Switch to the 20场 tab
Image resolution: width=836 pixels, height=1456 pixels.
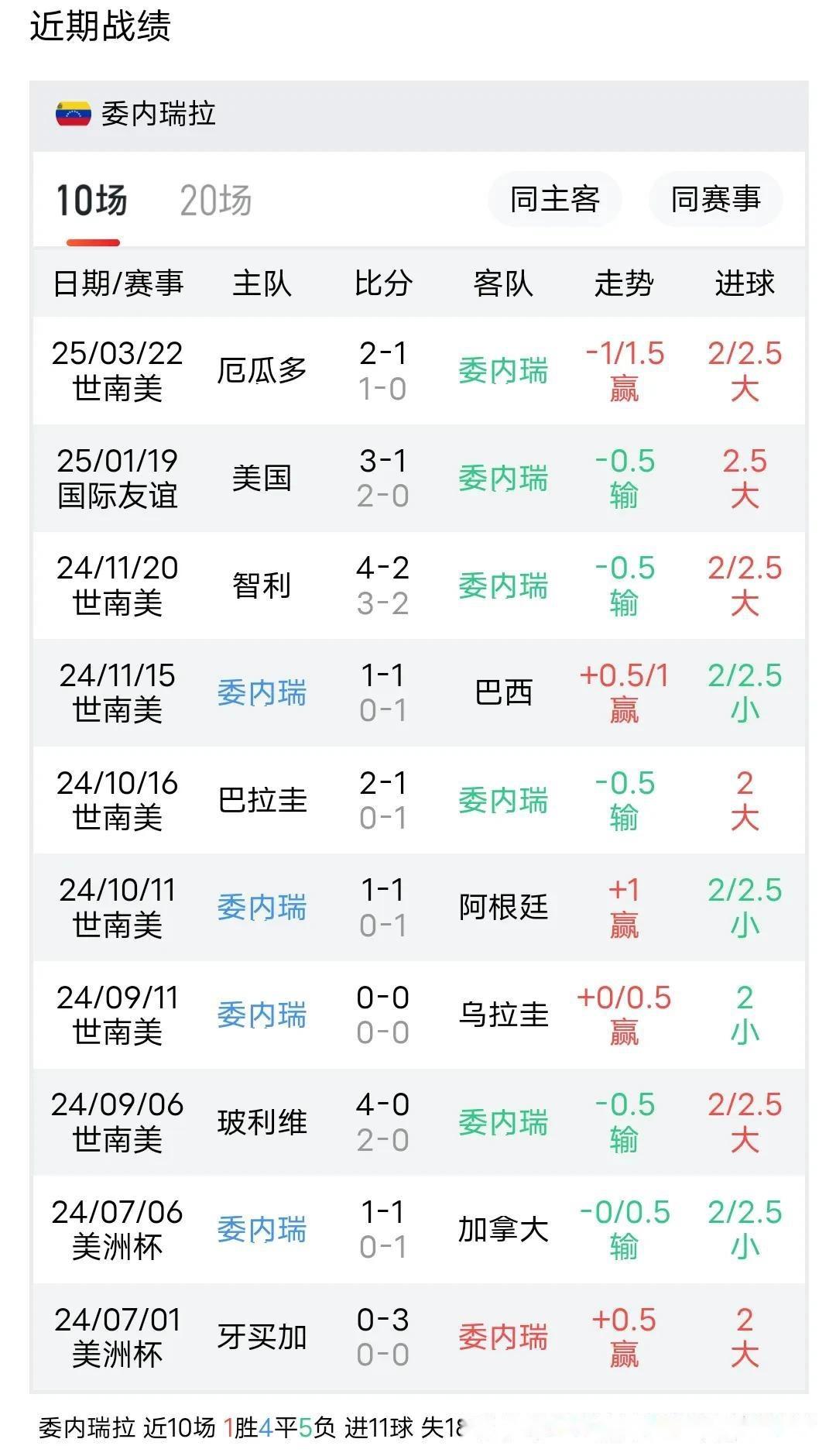click(x=214, y=200)
